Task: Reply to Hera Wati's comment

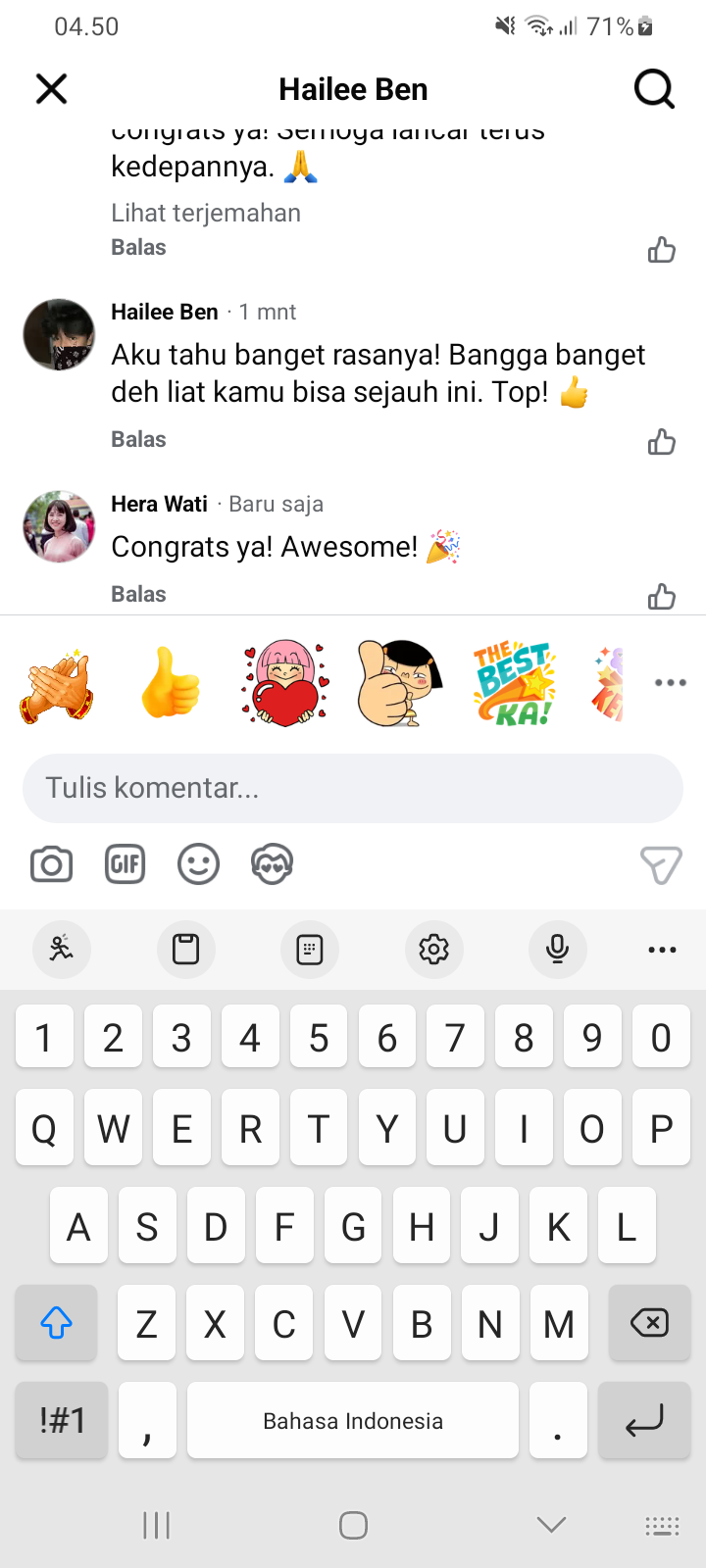Action: click(138, 594)
